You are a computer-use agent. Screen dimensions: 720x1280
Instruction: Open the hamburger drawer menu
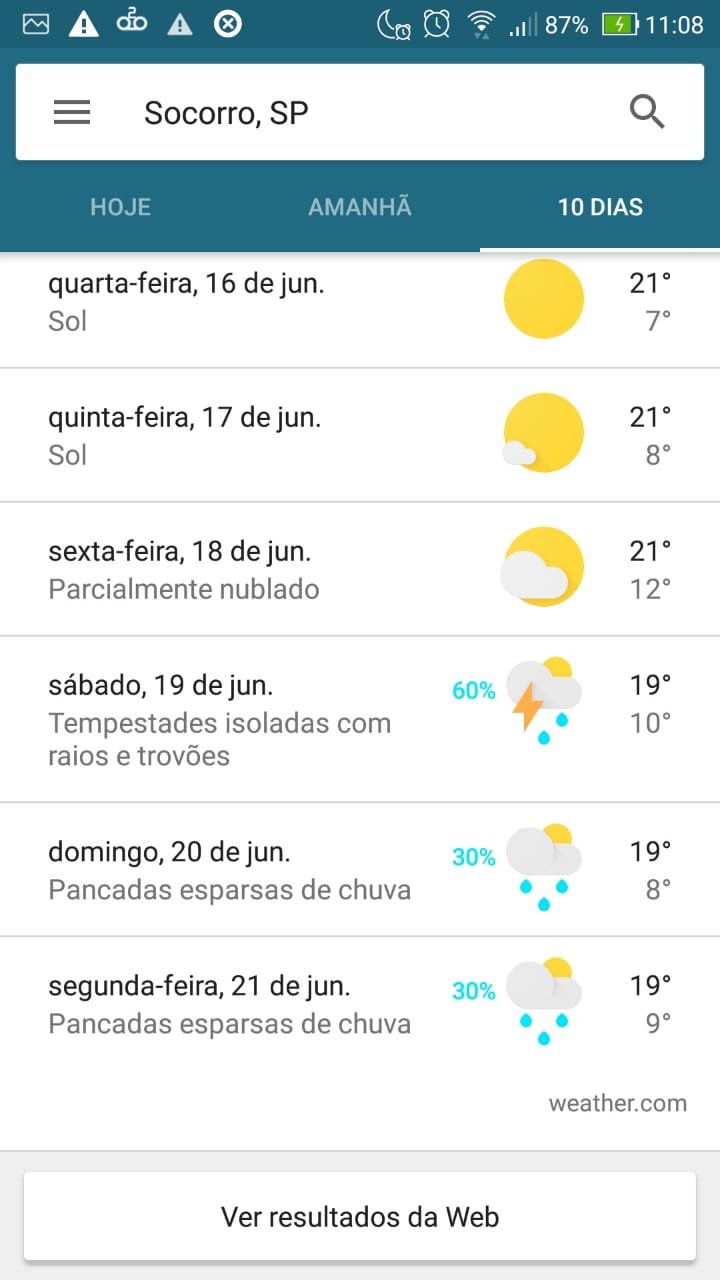coord(72,112)
